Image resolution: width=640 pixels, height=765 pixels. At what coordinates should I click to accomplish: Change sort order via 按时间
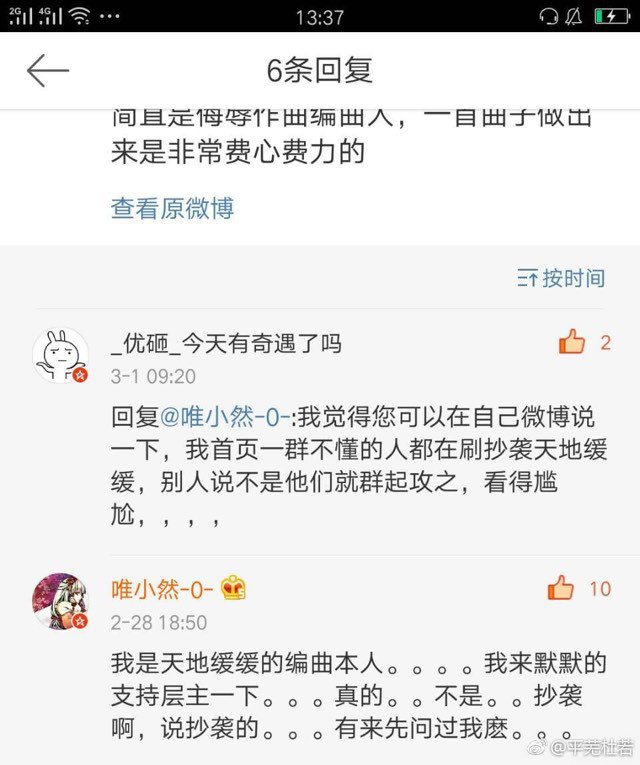click(561, 278)
